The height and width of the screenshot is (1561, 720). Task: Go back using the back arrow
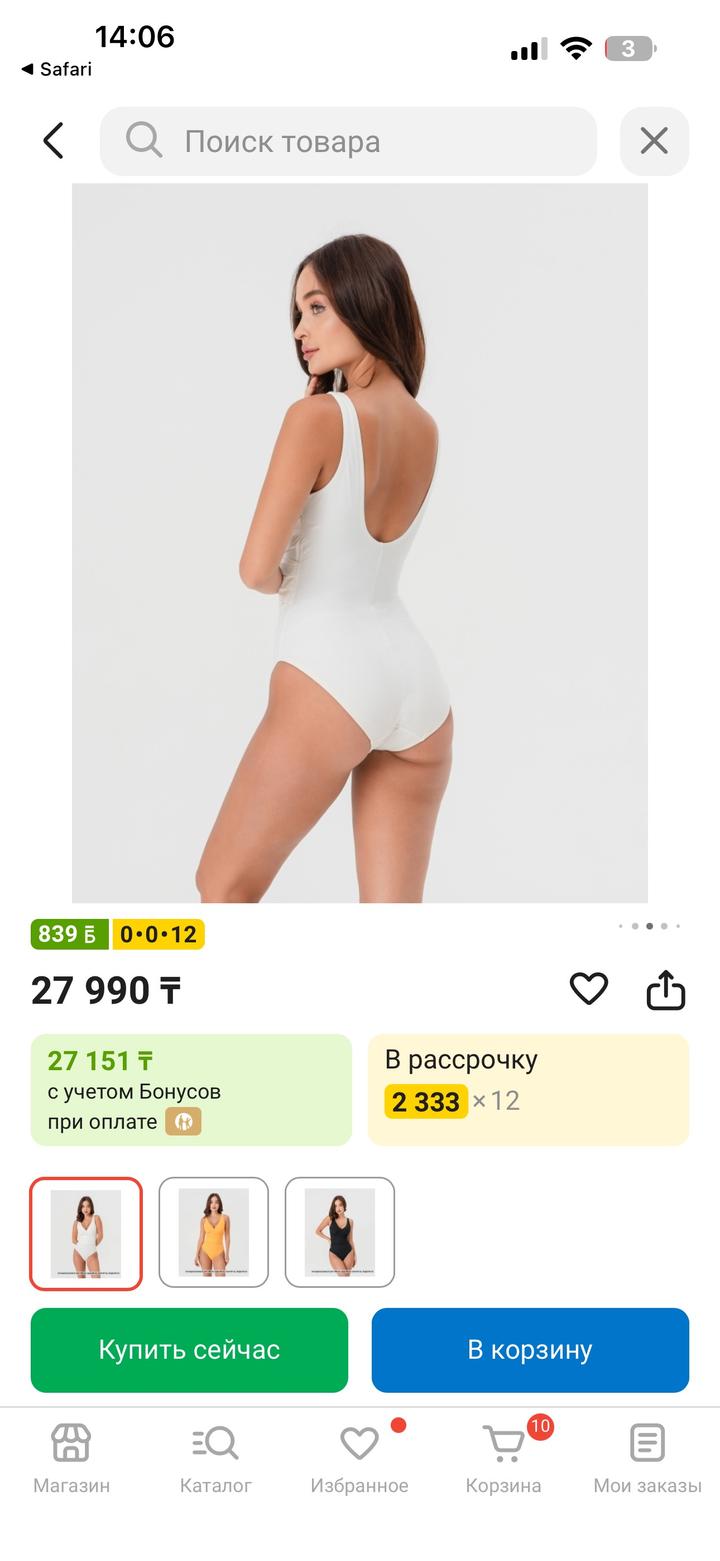coord(54,141)
